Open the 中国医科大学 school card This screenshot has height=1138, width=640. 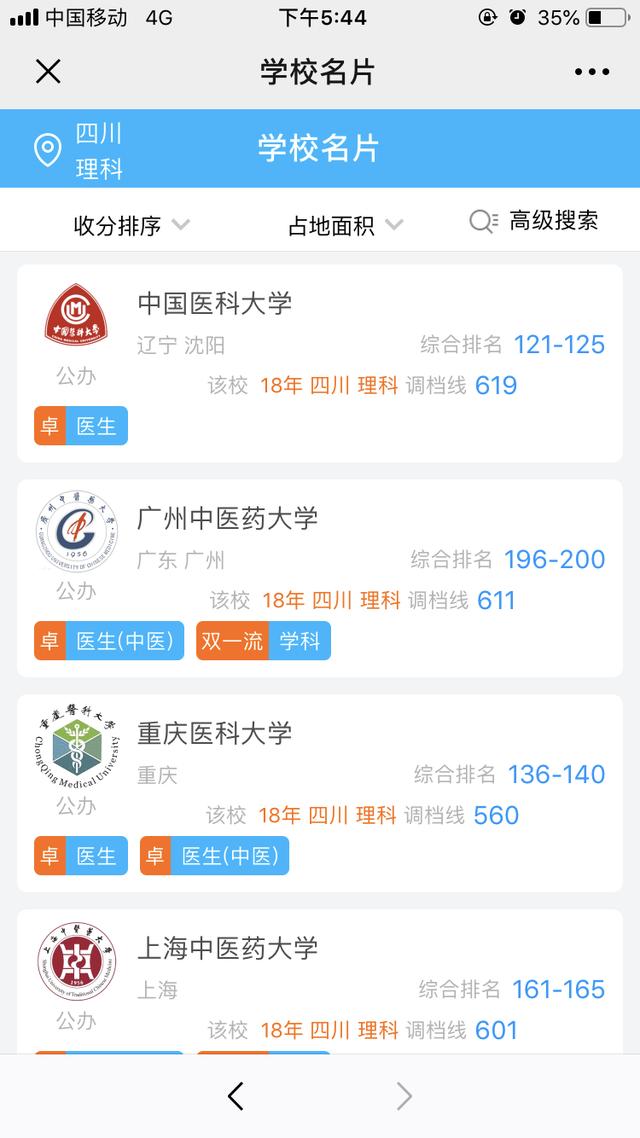(320, 364)
